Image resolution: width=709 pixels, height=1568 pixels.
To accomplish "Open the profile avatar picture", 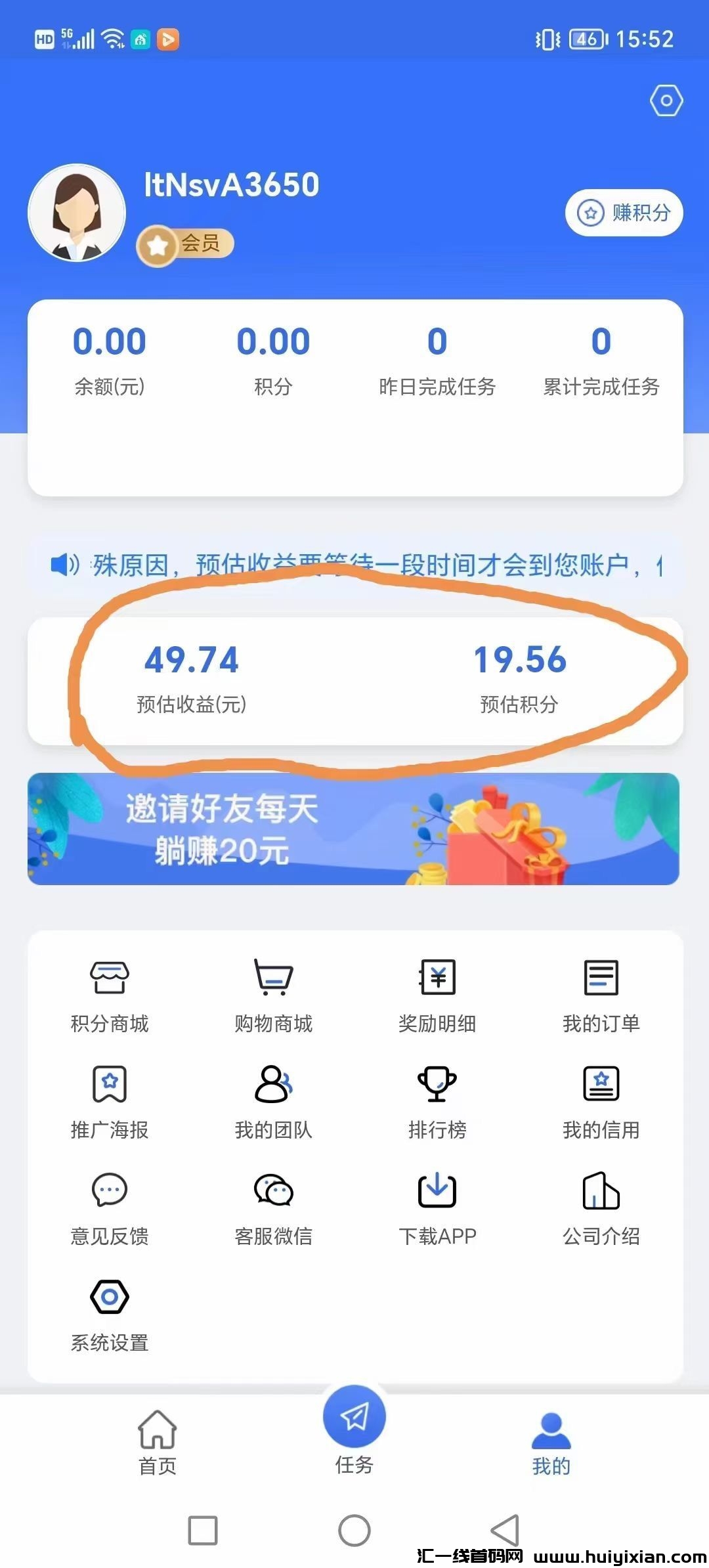I will (77, 213).
